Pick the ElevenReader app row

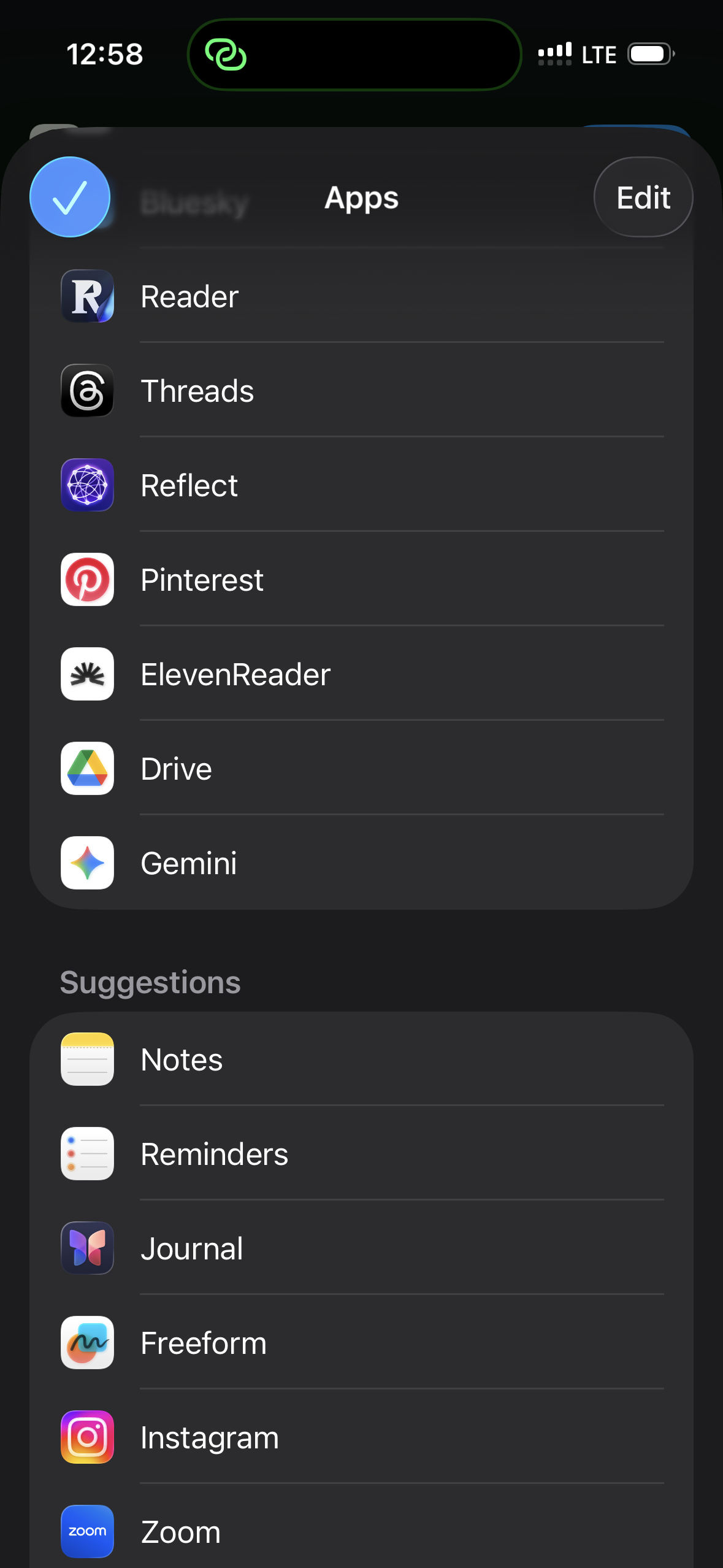point(362,675)
